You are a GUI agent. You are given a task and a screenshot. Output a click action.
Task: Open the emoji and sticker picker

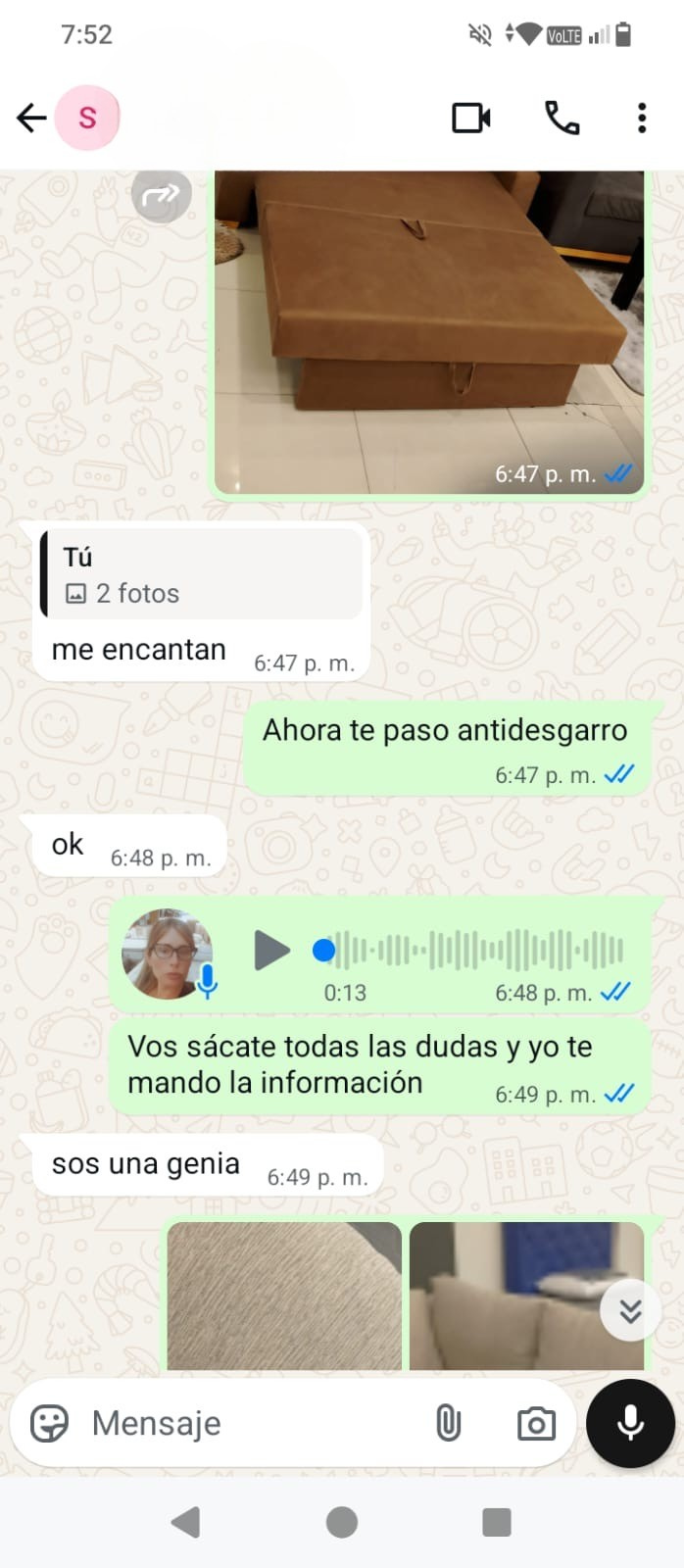(49, 1423)
